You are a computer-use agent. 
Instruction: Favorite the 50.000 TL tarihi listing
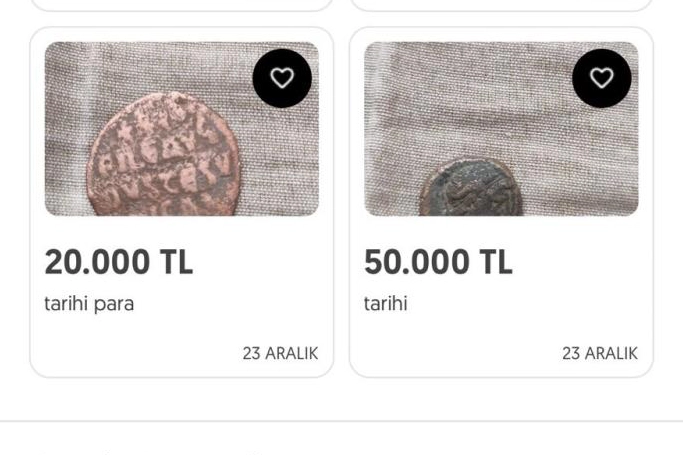[601, 78]
